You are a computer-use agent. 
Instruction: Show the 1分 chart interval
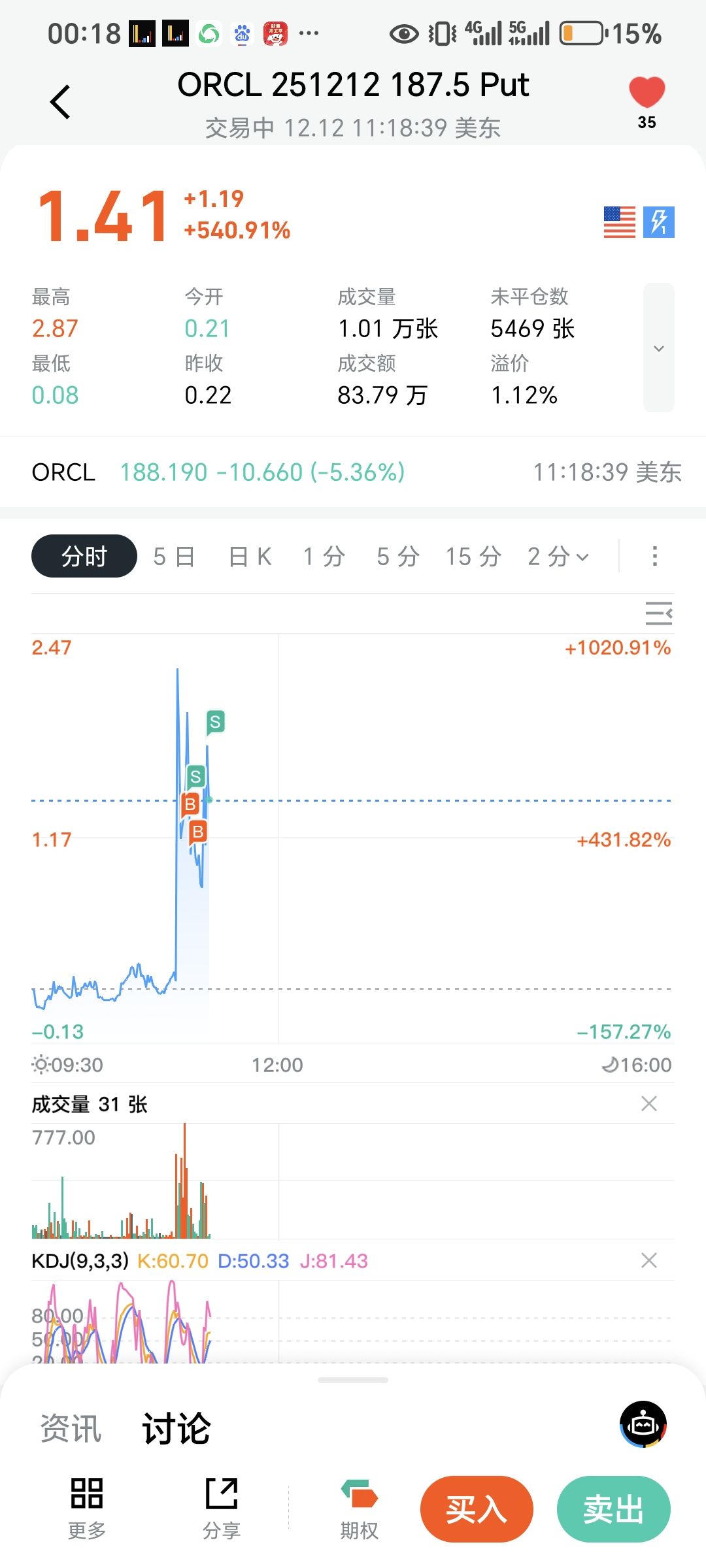tap(324, 557)
